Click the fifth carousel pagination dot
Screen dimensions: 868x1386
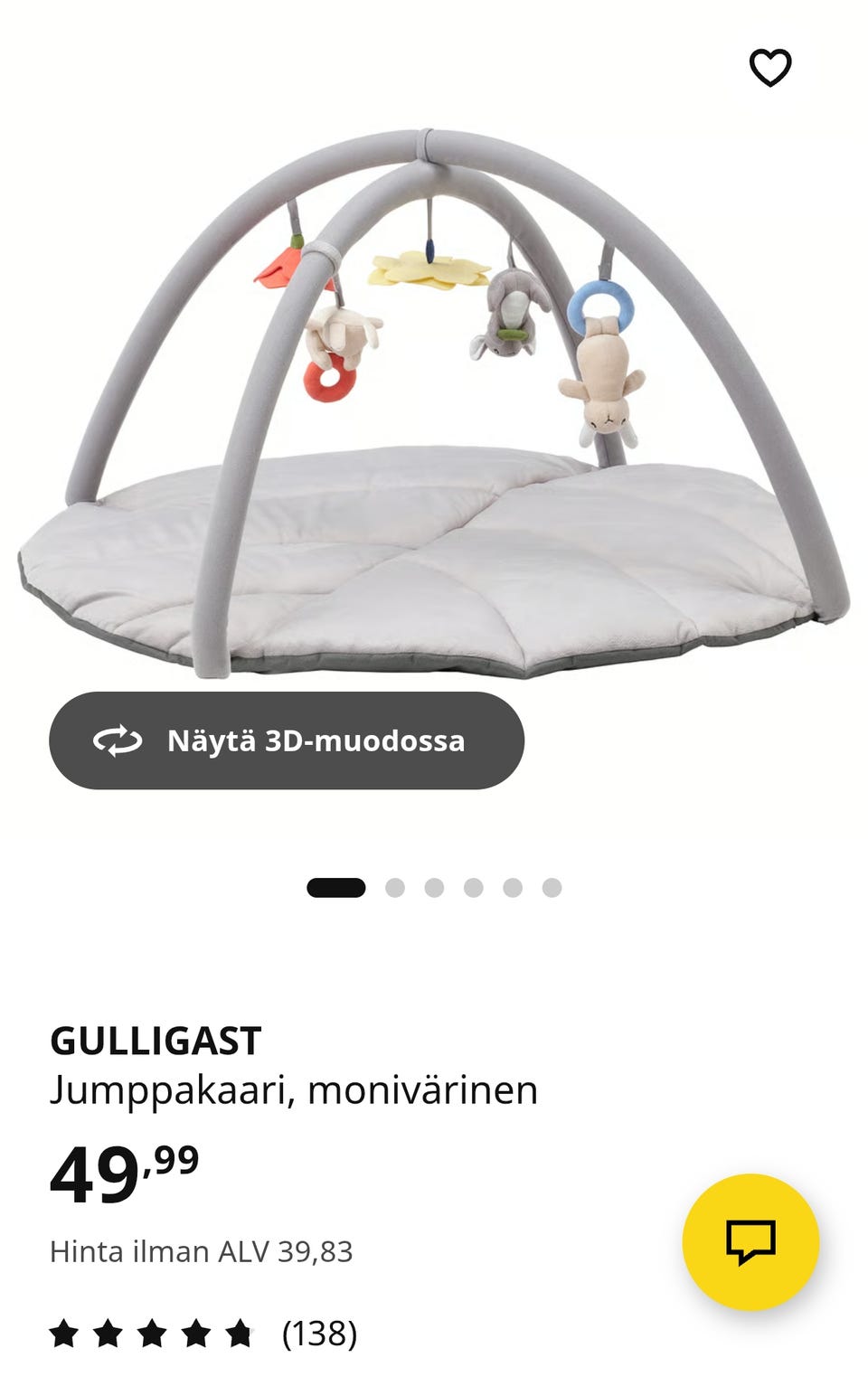click(x=512, y=888)
